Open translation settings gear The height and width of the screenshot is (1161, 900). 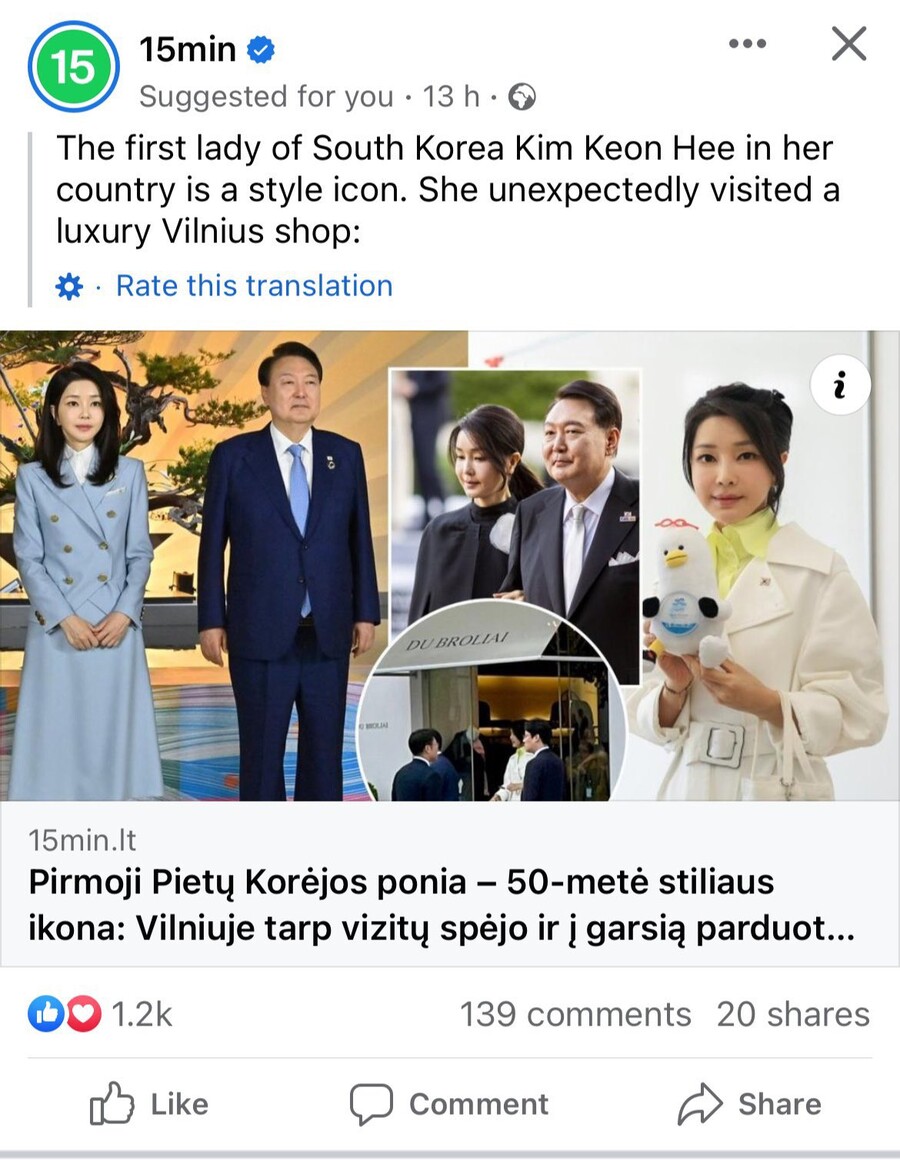(x=68, y=287)
